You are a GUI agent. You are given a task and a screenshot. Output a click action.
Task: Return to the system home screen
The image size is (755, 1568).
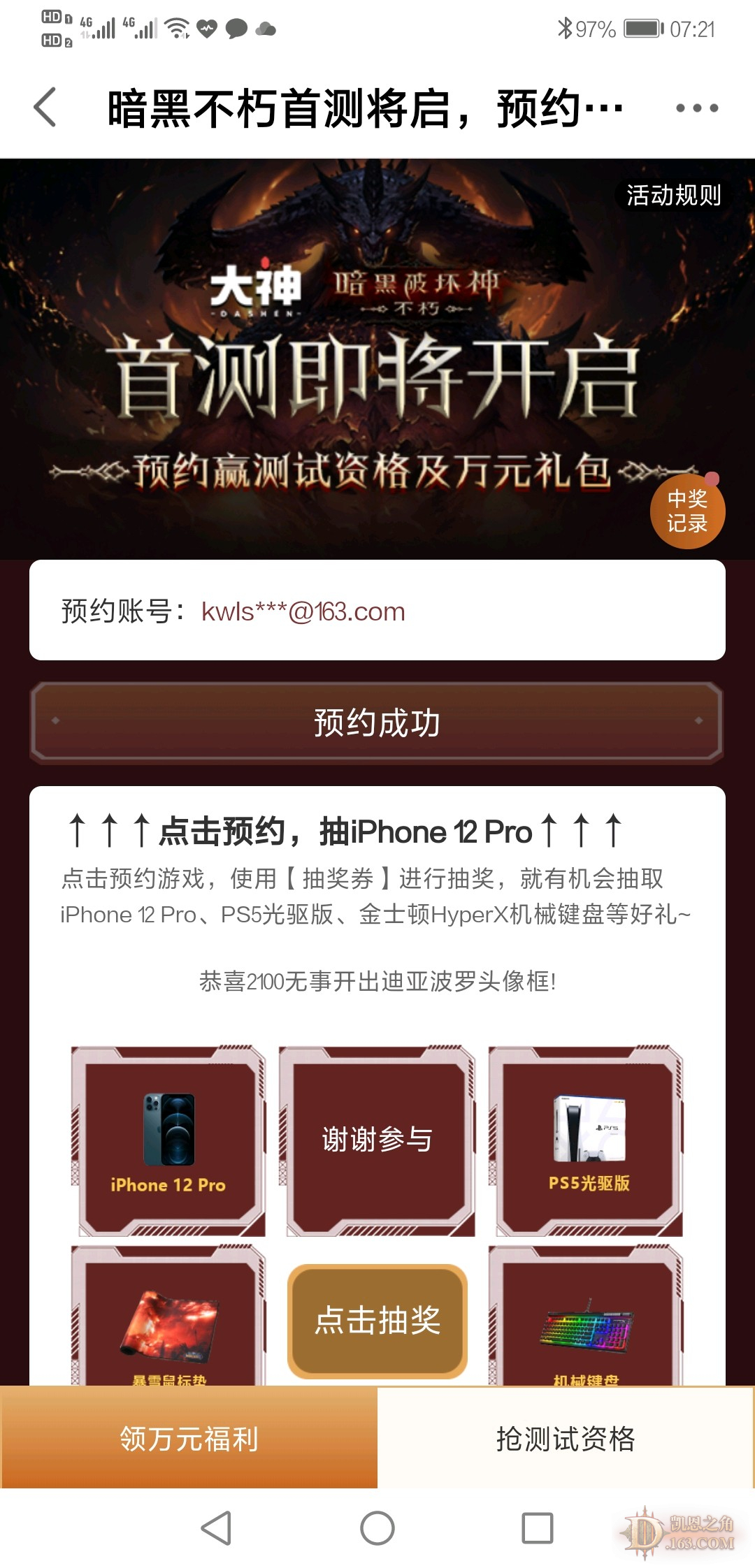[x=377, y=1528]
